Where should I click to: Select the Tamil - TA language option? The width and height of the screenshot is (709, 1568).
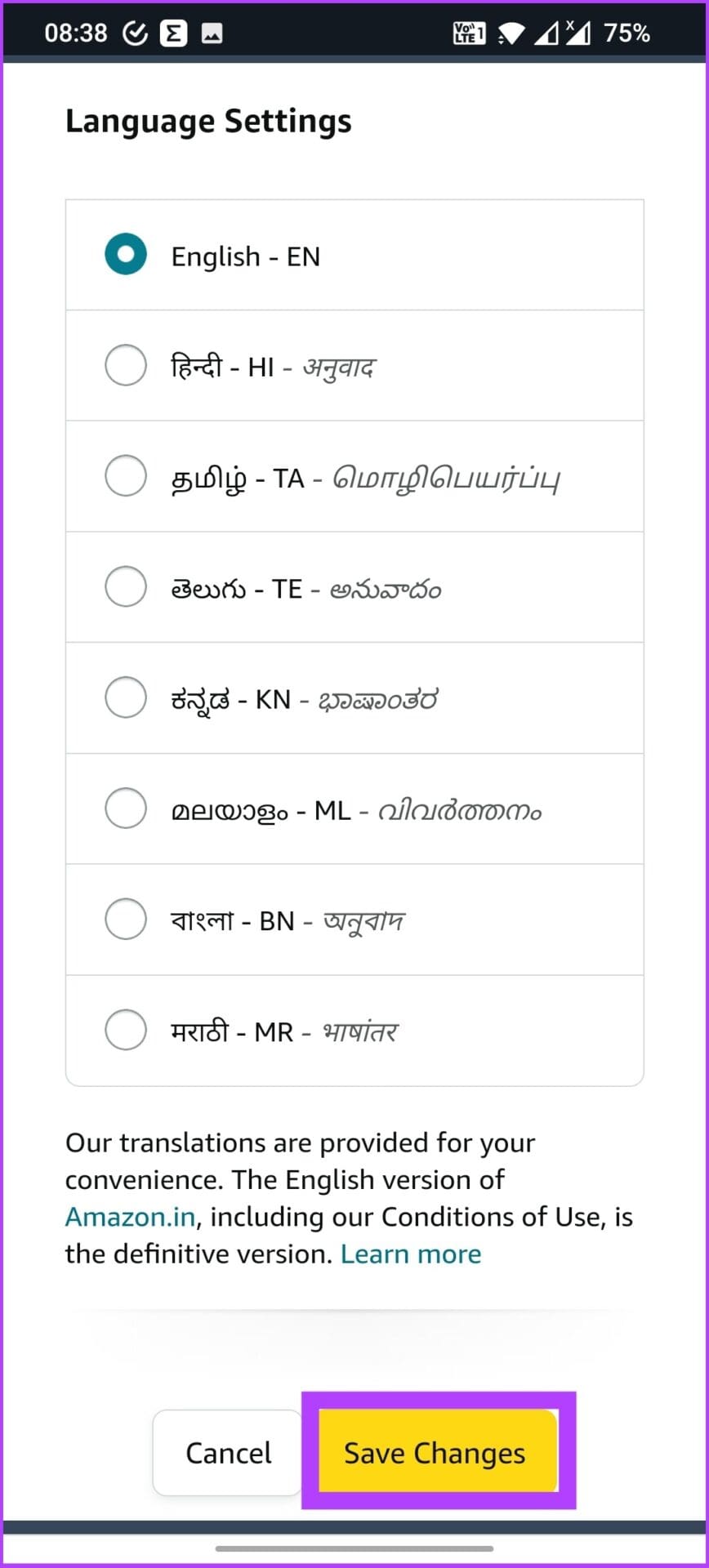pyautogui.click(x=126, y=476)
